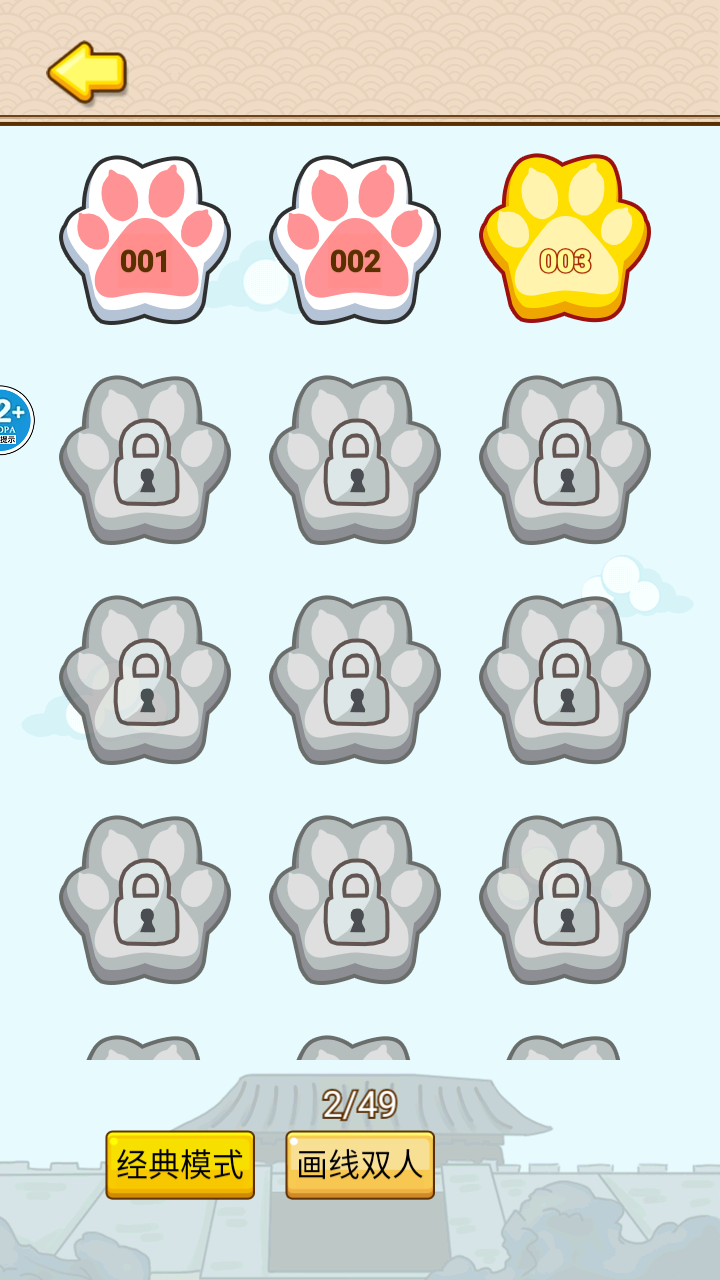
Task: Start the gold level 003
Action: click(565, 240)
